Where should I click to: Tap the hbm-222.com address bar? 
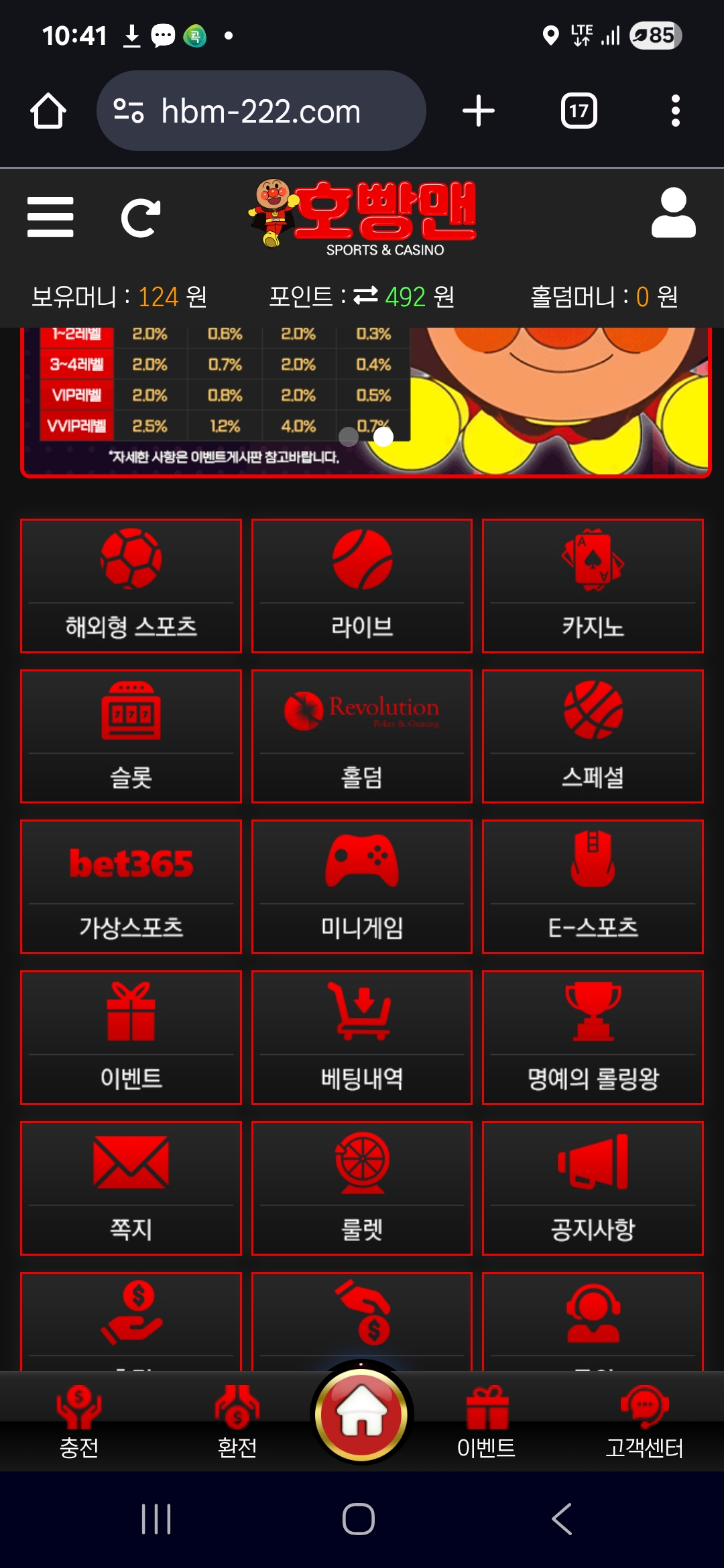click(261, 111)
